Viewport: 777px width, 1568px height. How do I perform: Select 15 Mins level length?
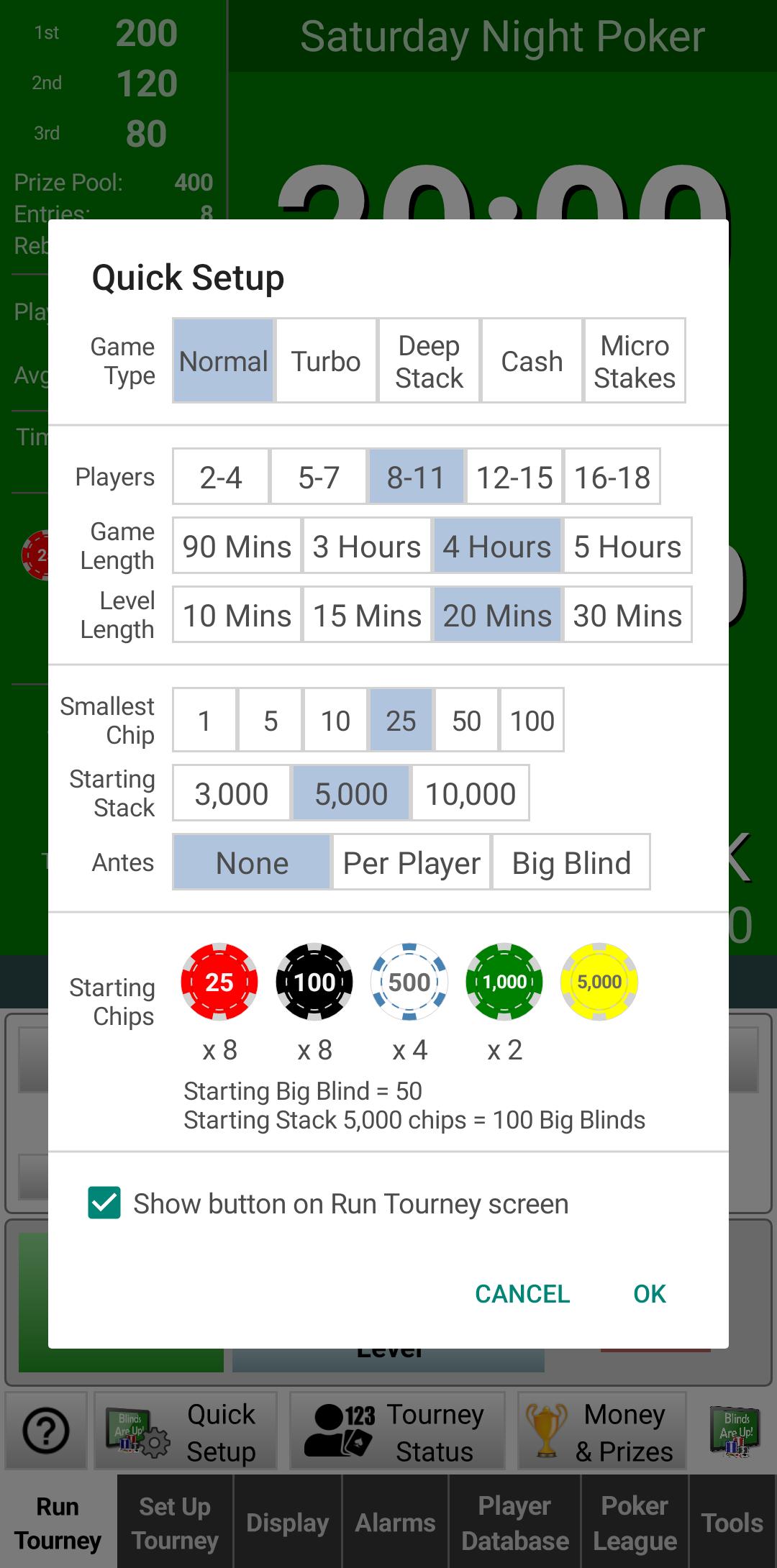pyautogui.click(x=367, y=615)
